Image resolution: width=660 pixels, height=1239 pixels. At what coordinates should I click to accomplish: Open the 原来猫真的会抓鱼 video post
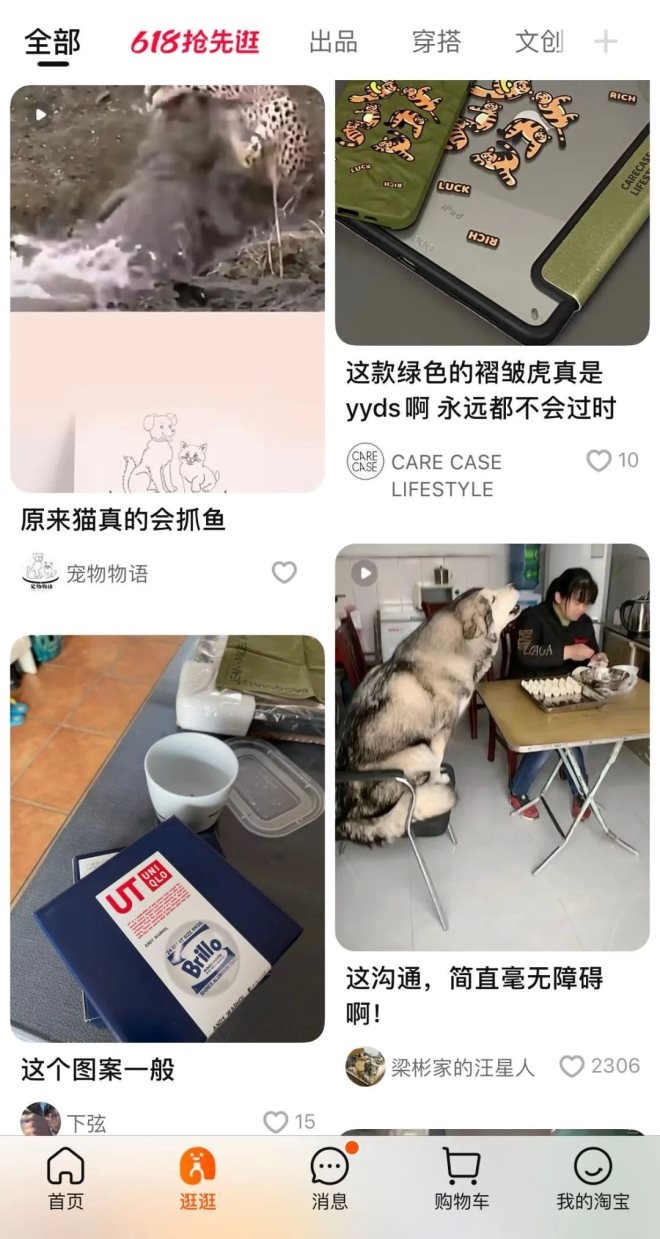coord(167,288)
